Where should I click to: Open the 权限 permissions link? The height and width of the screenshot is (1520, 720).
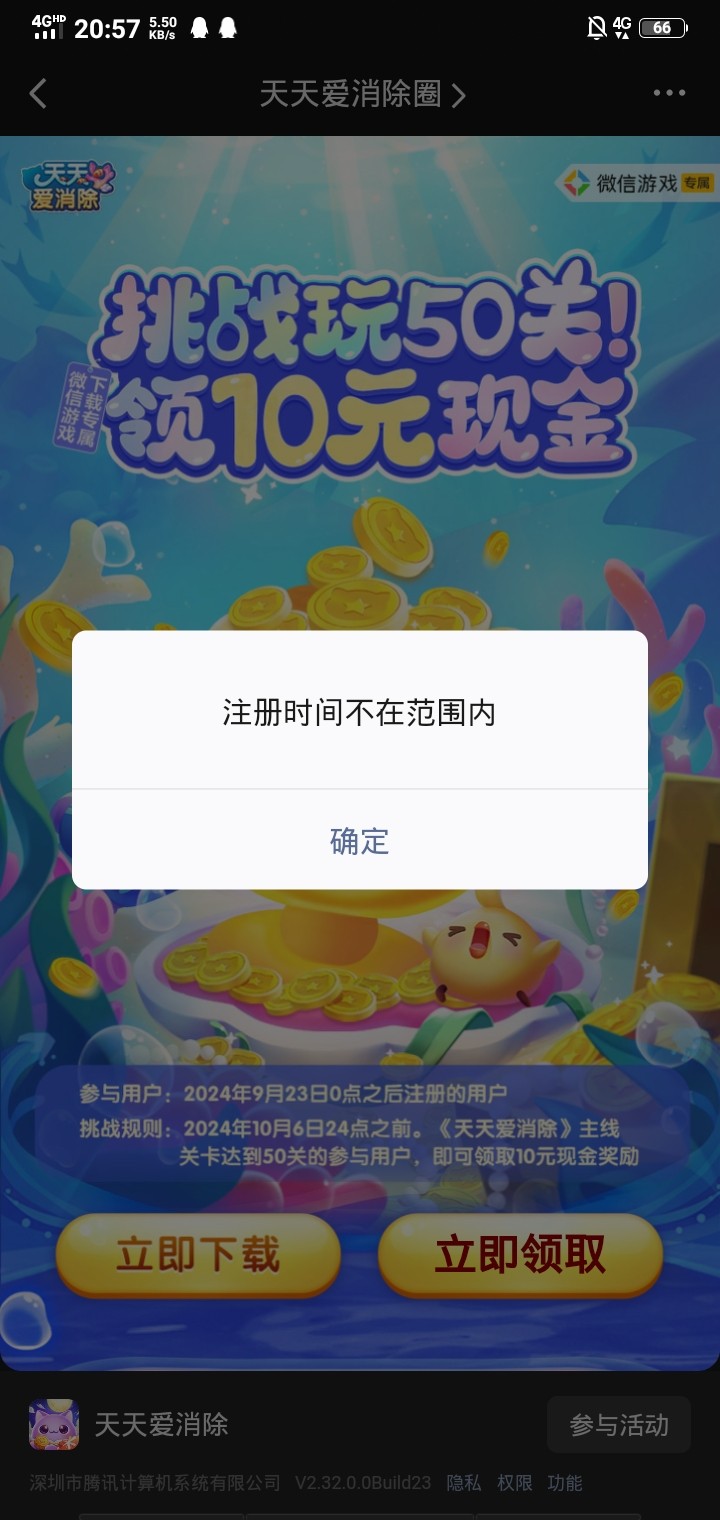(515, 1482)
